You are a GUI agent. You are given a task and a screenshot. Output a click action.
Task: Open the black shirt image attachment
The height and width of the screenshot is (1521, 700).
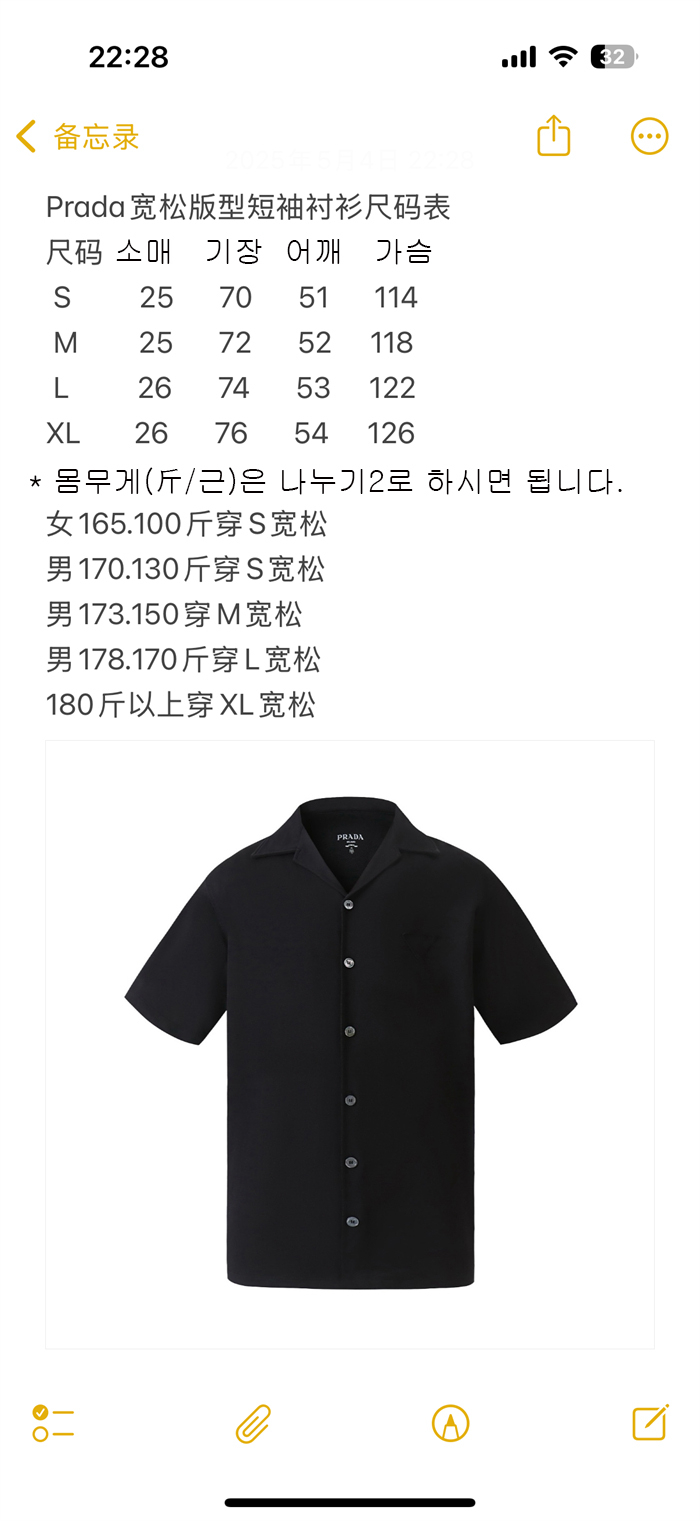pos(350,1045)
